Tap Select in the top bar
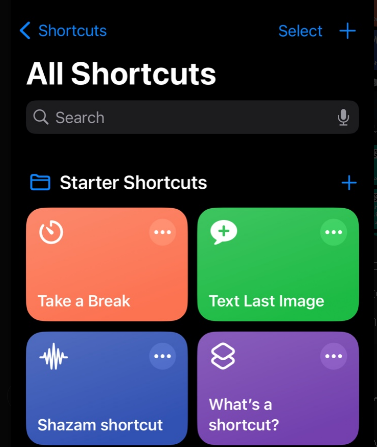Image resolution: width=377 pixels, height=447 pixels. click(x=300, y=31)
